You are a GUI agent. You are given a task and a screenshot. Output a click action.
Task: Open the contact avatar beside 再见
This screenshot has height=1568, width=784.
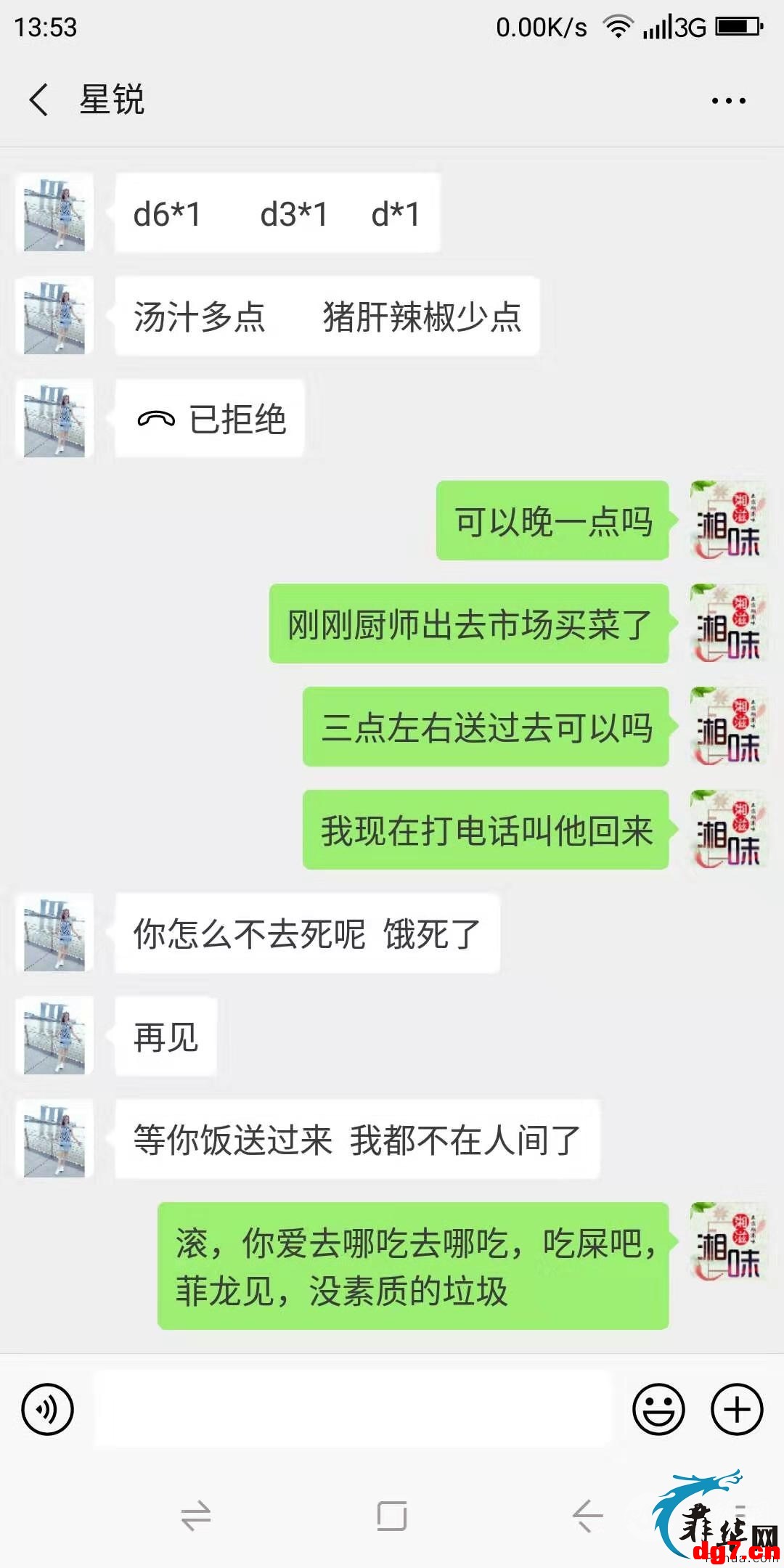tap(54, 1037)
